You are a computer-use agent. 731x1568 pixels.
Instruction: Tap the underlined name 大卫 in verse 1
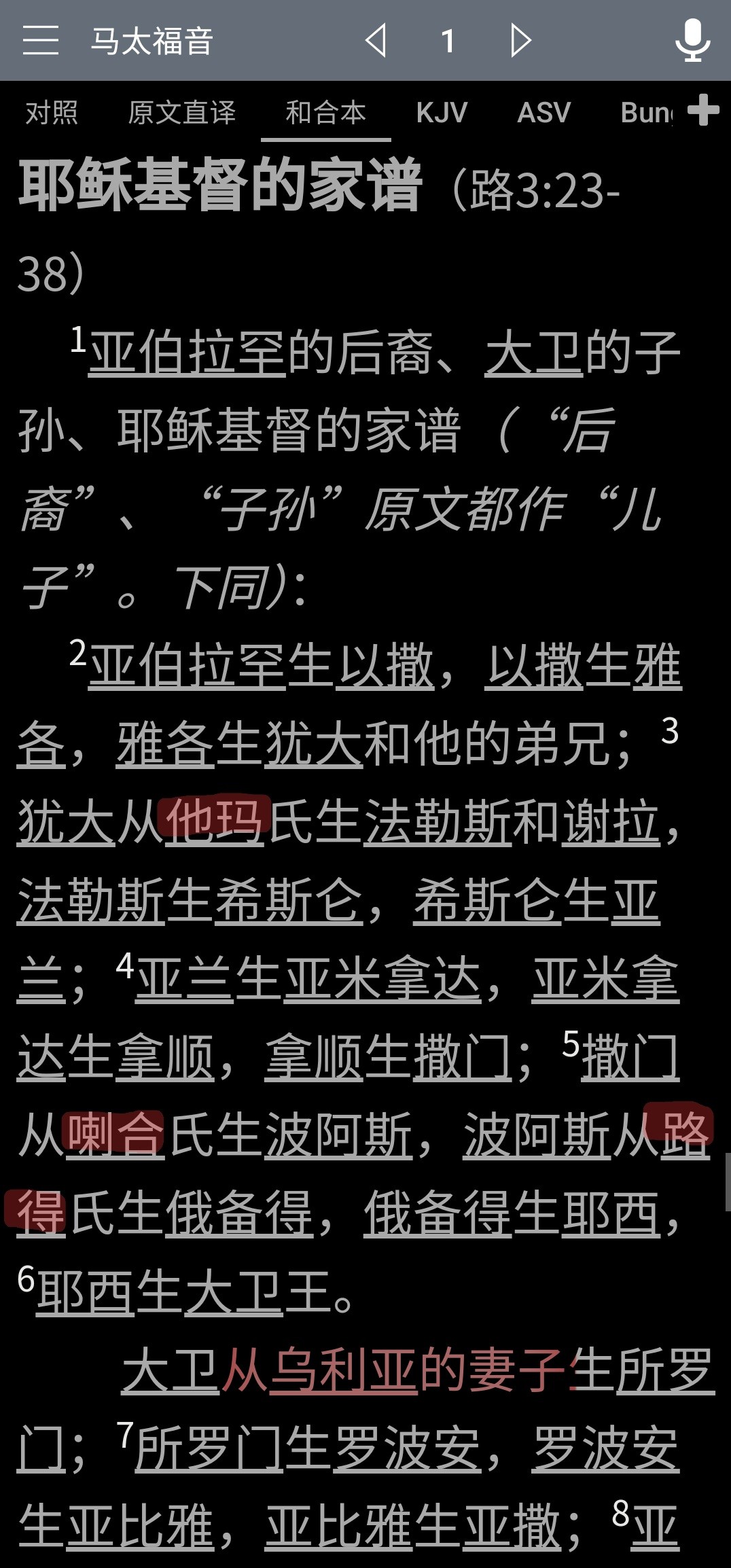pyautogui.click(x=534, y=353)
